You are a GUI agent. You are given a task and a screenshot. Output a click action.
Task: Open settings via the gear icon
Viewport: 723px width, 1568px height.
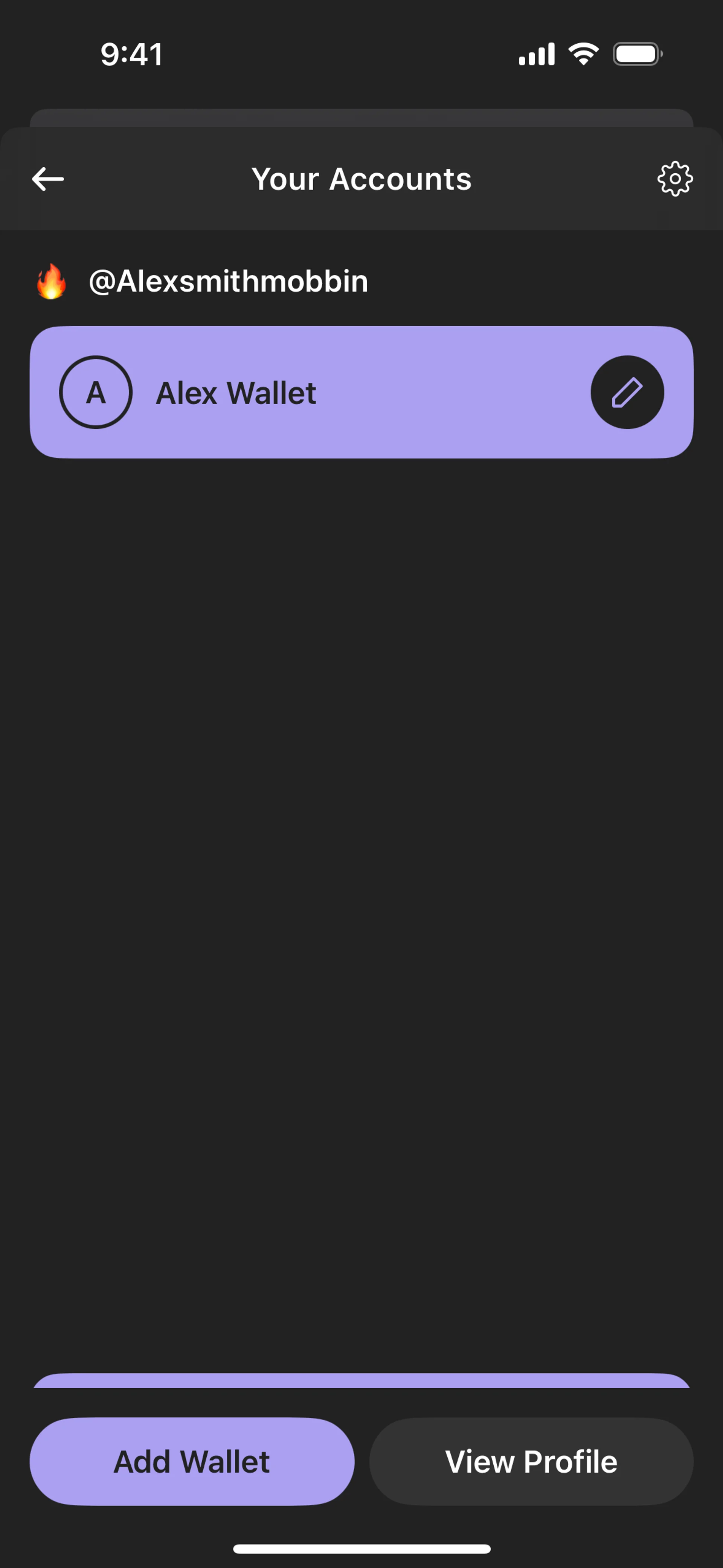click(674, 179)
